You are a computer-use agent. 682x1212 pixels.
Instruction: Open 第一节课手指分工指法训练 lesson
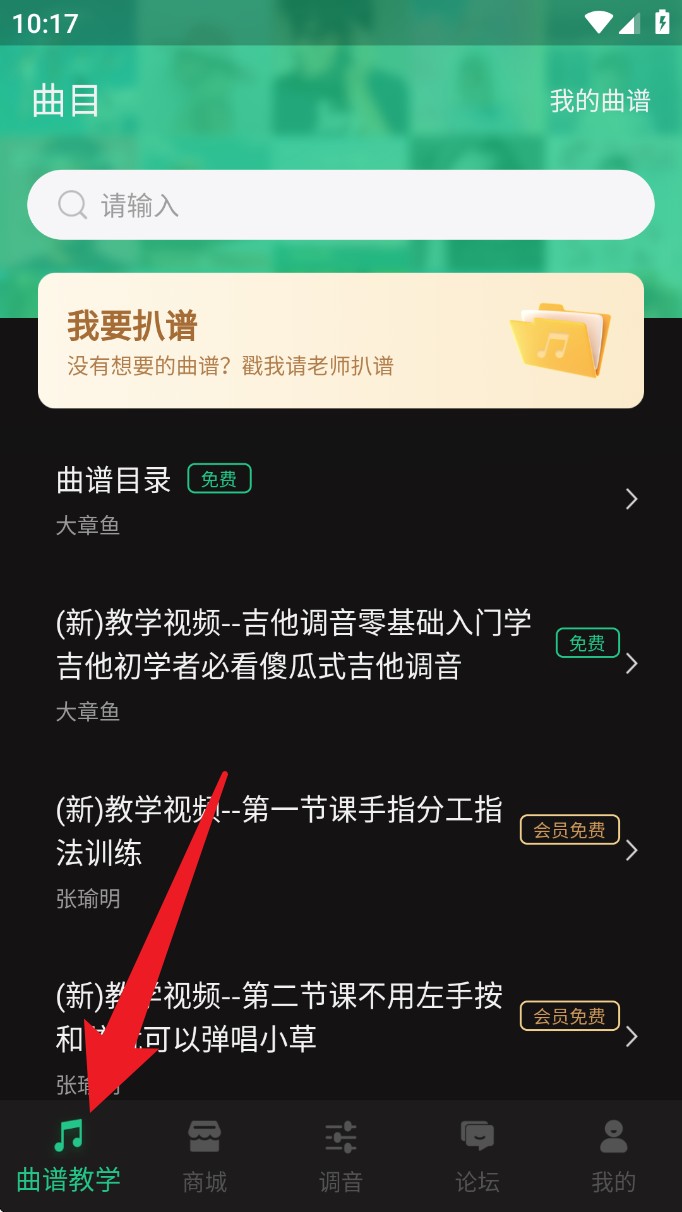[x=340, y=851]
